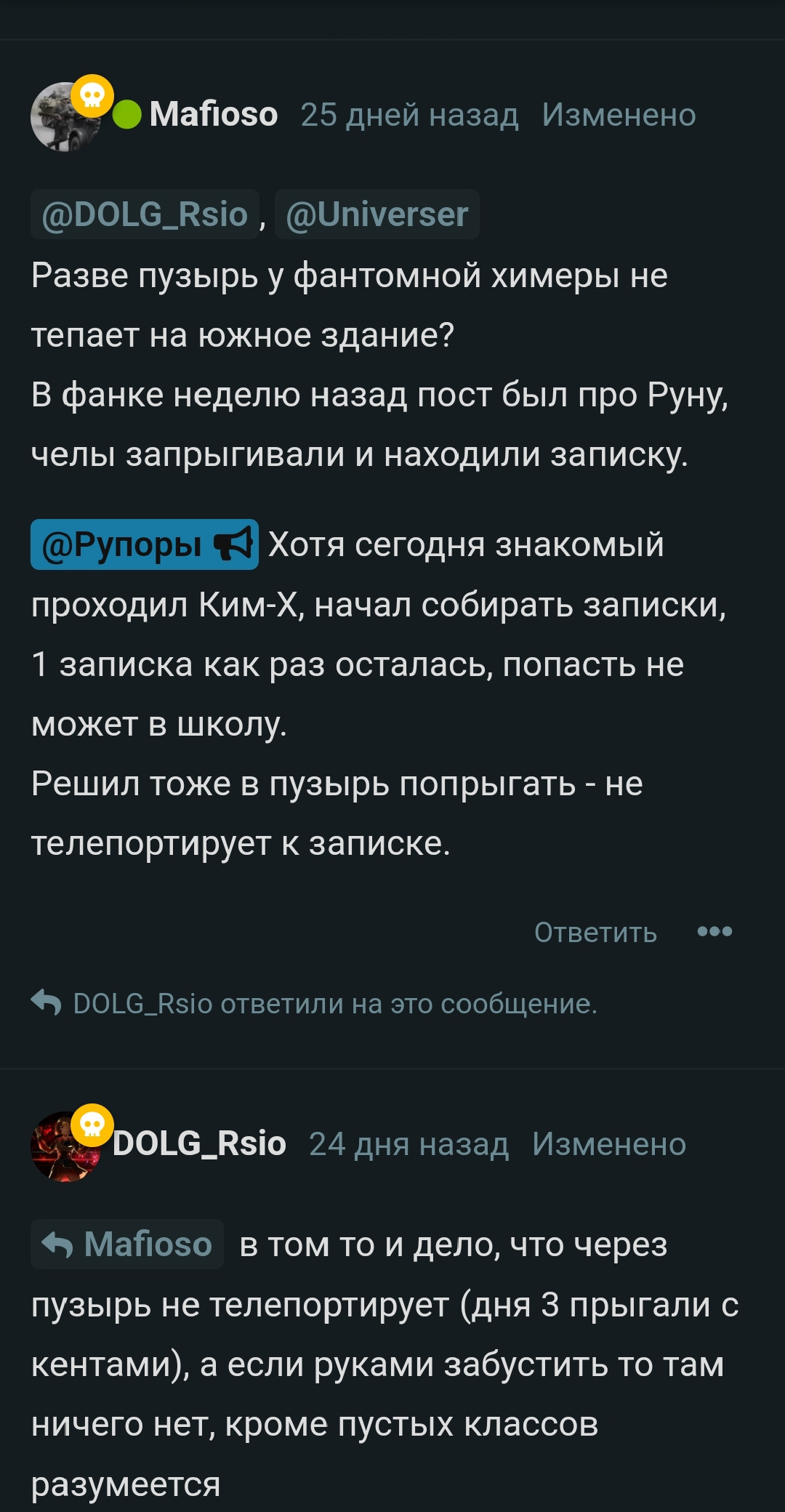Tap the @DOLG_Rsio mention

pos(145,214)
